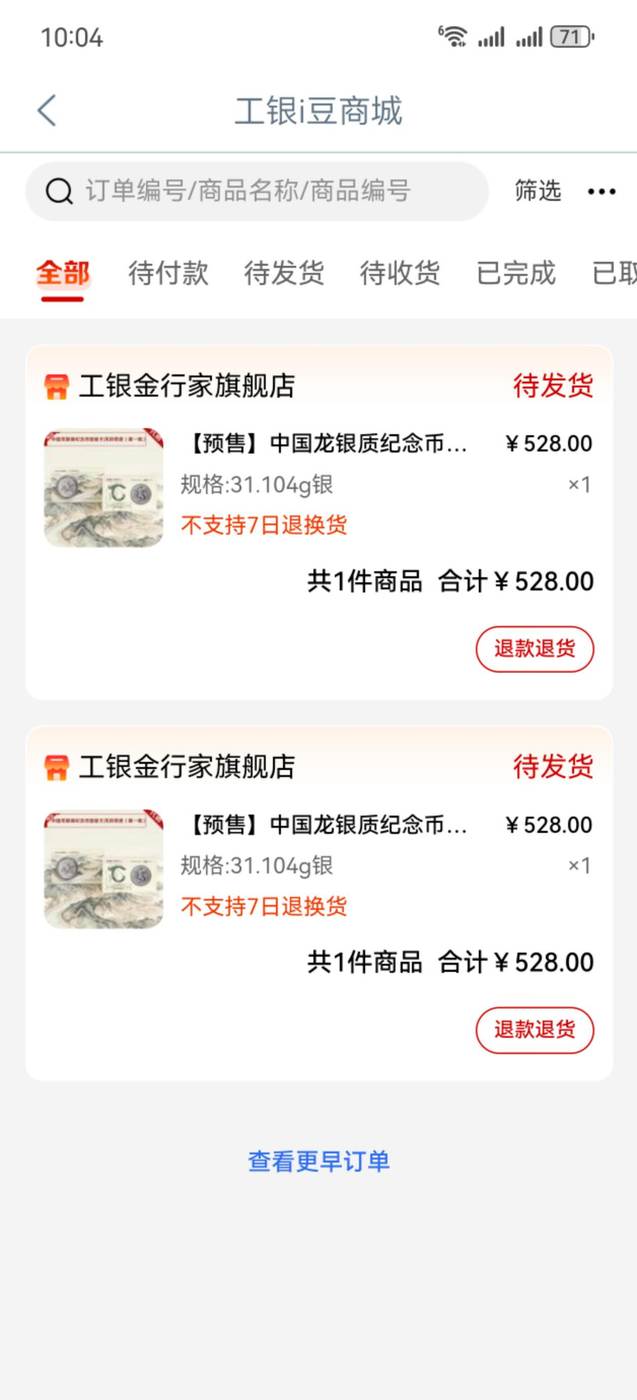Go back using the top-left arrow
The width and height of the screenshot is (637, 1400).
(x=47, y=110)
